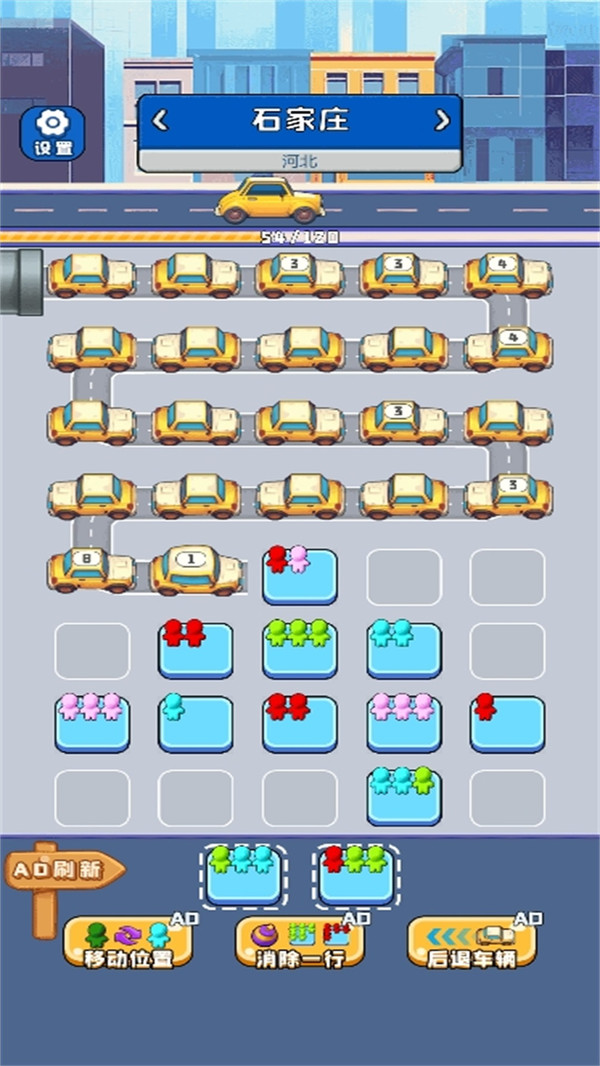Use the 后退车辆 reverse vehicles booster
Viewport: 600px width, 1066px height.
click(x=471, y=942)
